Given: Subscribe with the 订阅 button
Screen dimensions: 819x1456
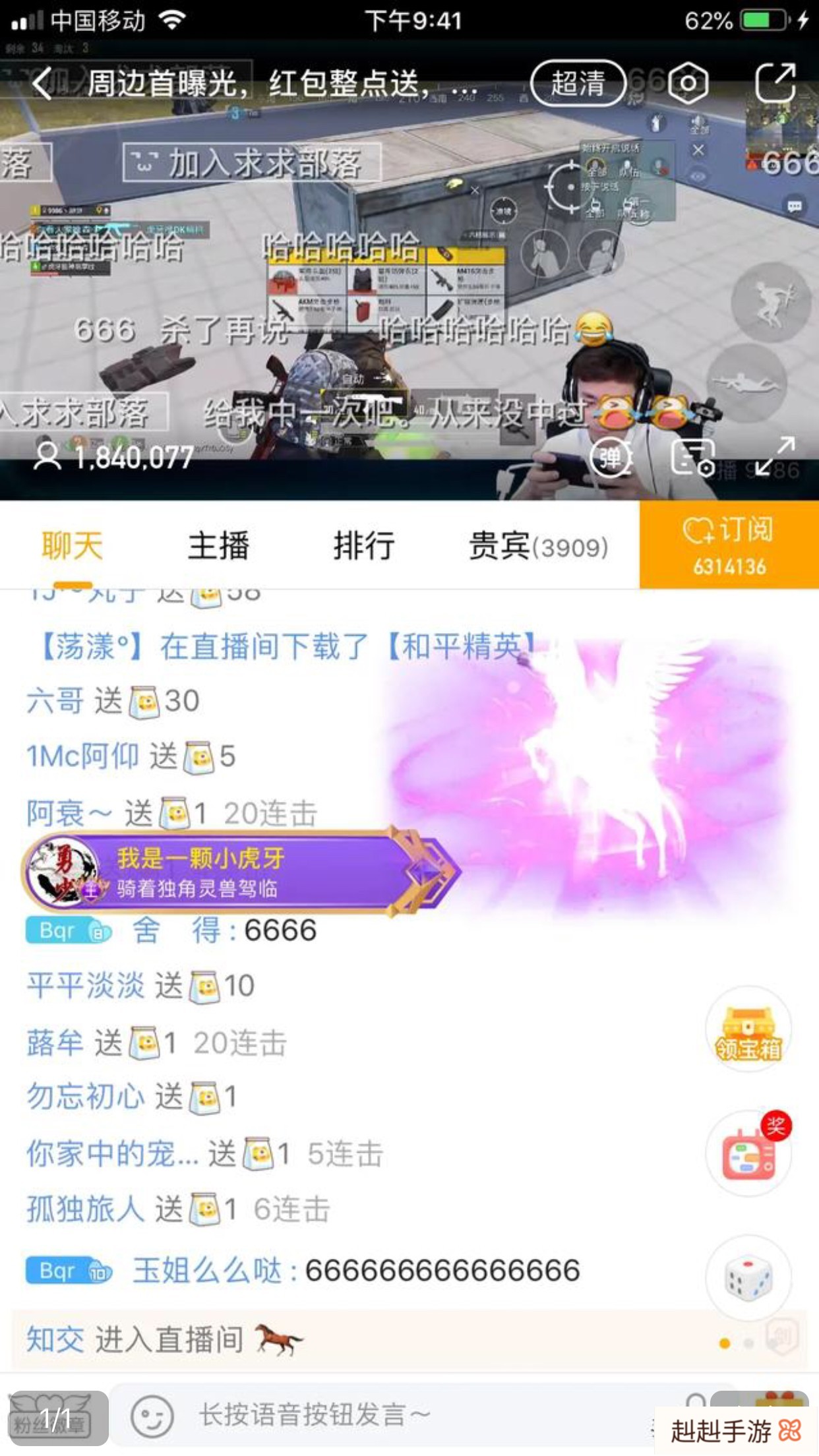Looking at the screenshot, I should (729, 545).
